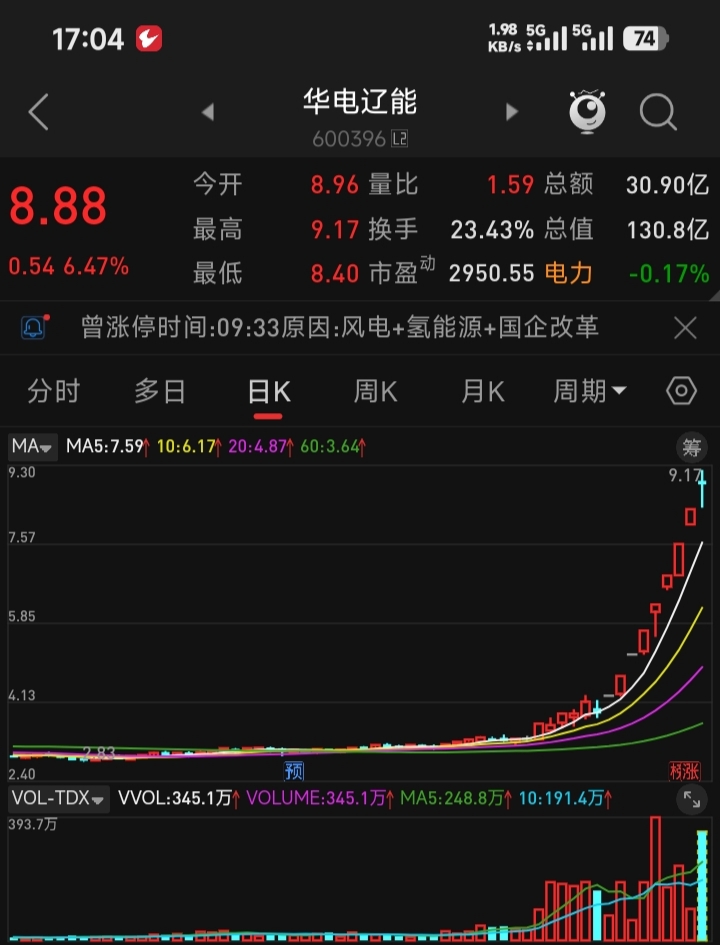The image size is (720, 945).
Task: Switch to the 分时 chart tab
Action: pos(53,391)
